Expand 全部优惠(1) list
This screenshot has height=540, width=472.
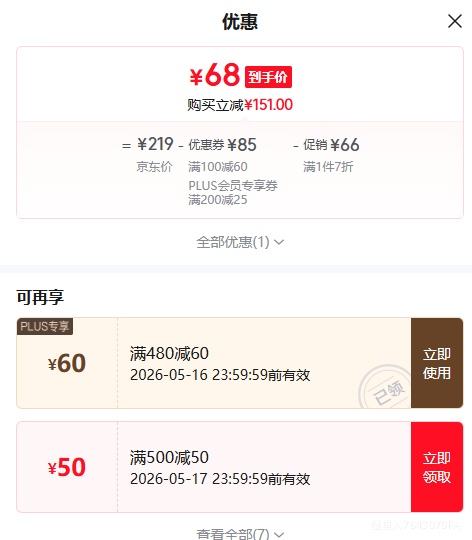click(240, 242)
